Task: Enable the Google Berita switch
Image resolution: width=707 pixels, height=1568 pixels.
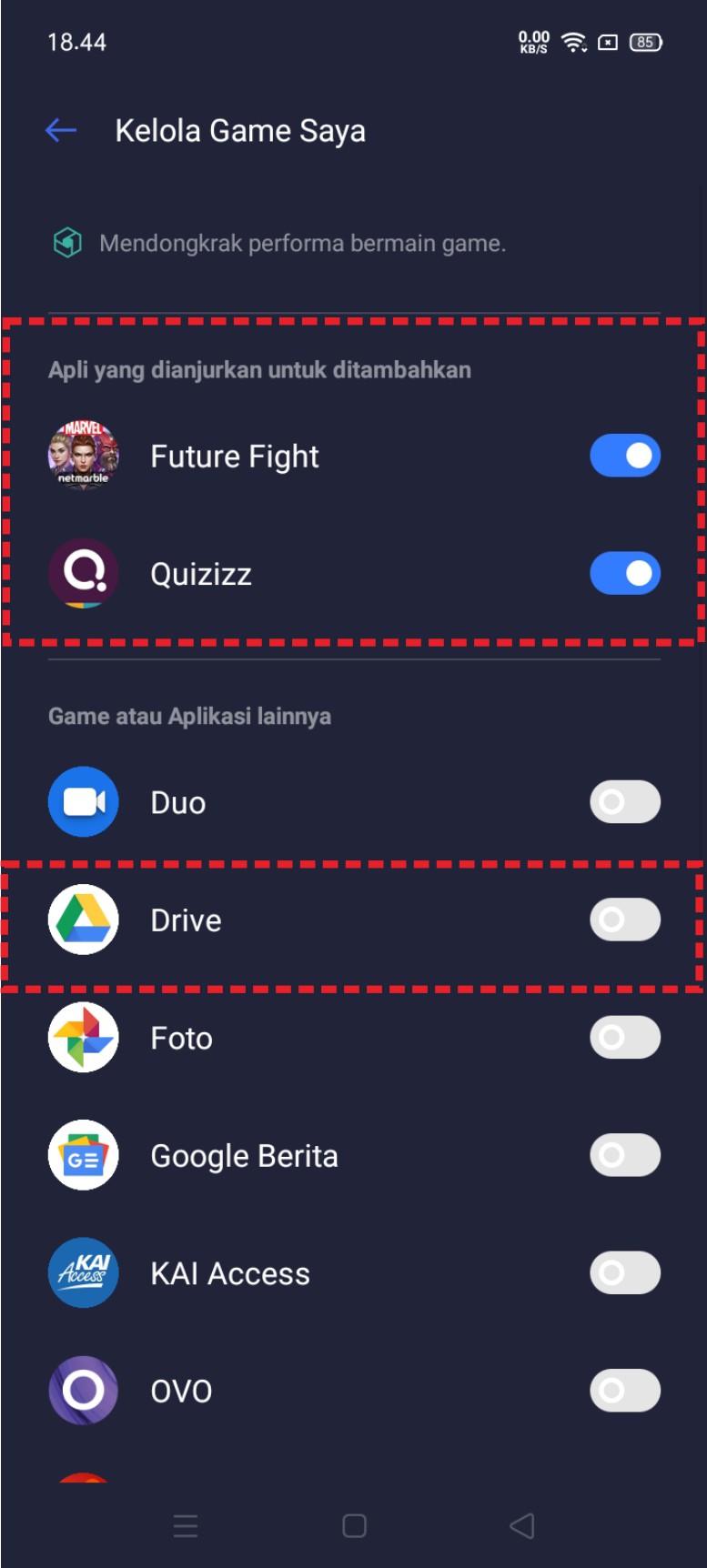Action: pyautogui.click(x=624, y=1155)
